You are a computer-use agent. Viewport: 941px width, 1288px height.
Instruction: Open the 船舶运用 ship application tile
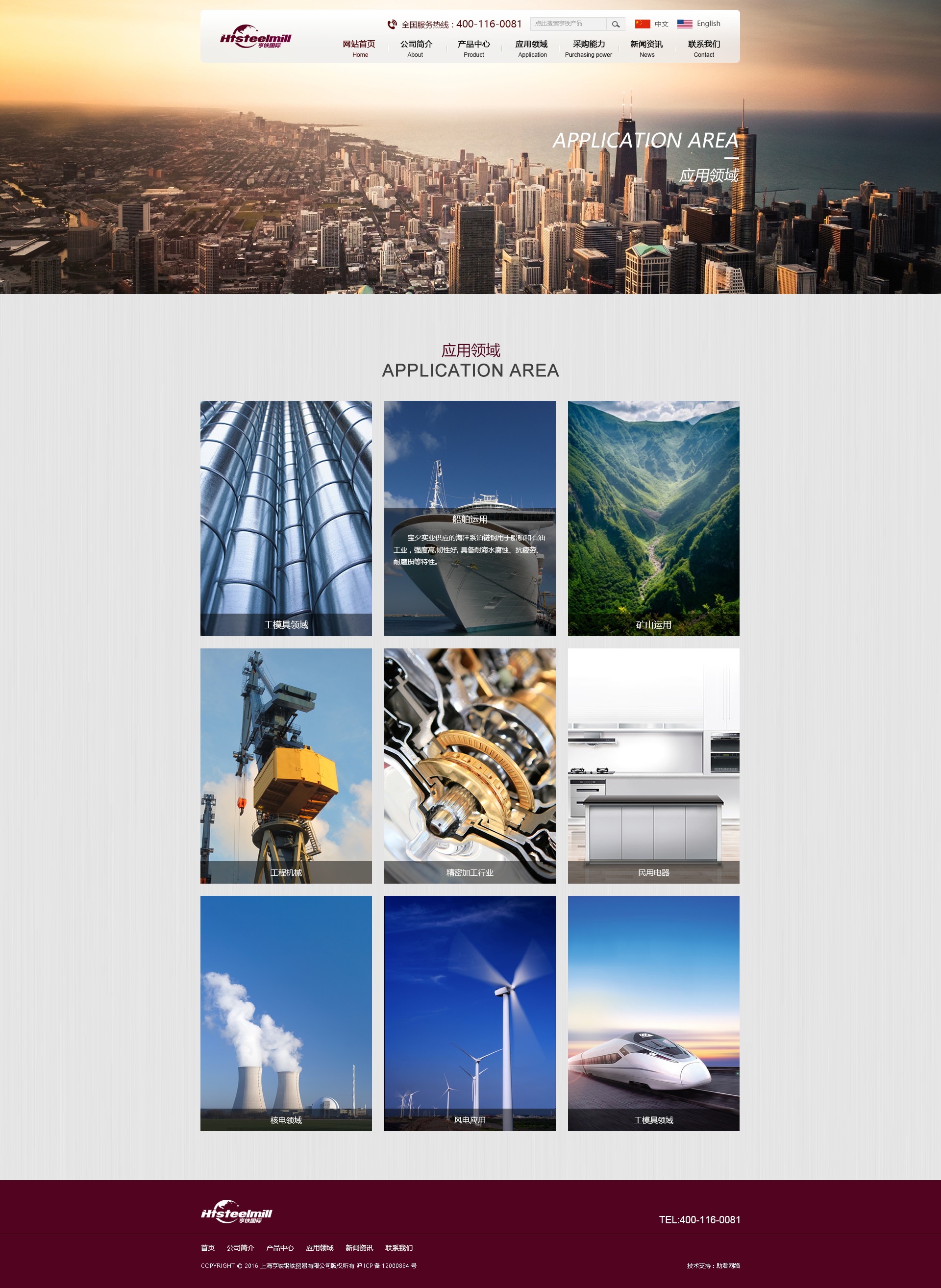click(x=470, y=519)
